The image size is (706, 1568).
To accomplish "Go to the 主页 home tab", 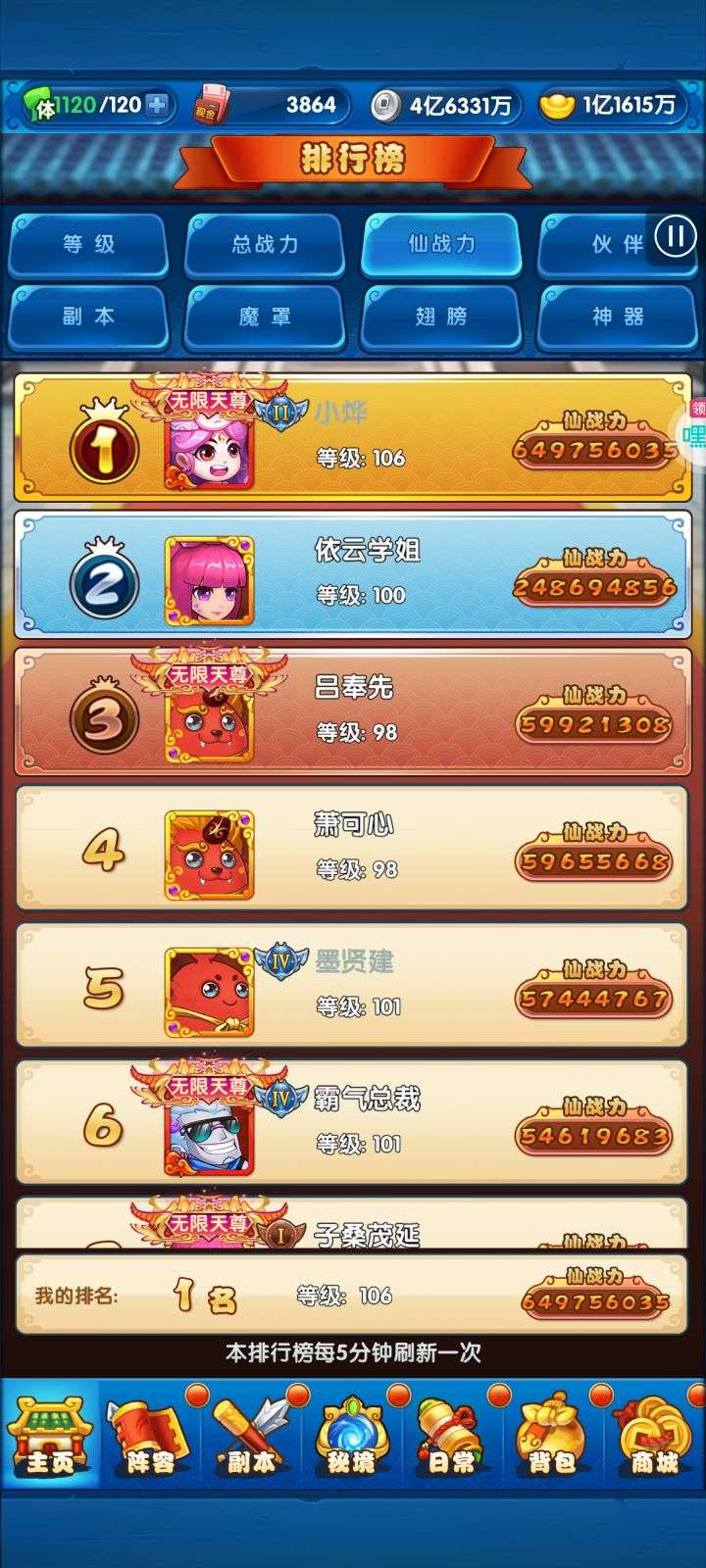I will pos(50,1436).
